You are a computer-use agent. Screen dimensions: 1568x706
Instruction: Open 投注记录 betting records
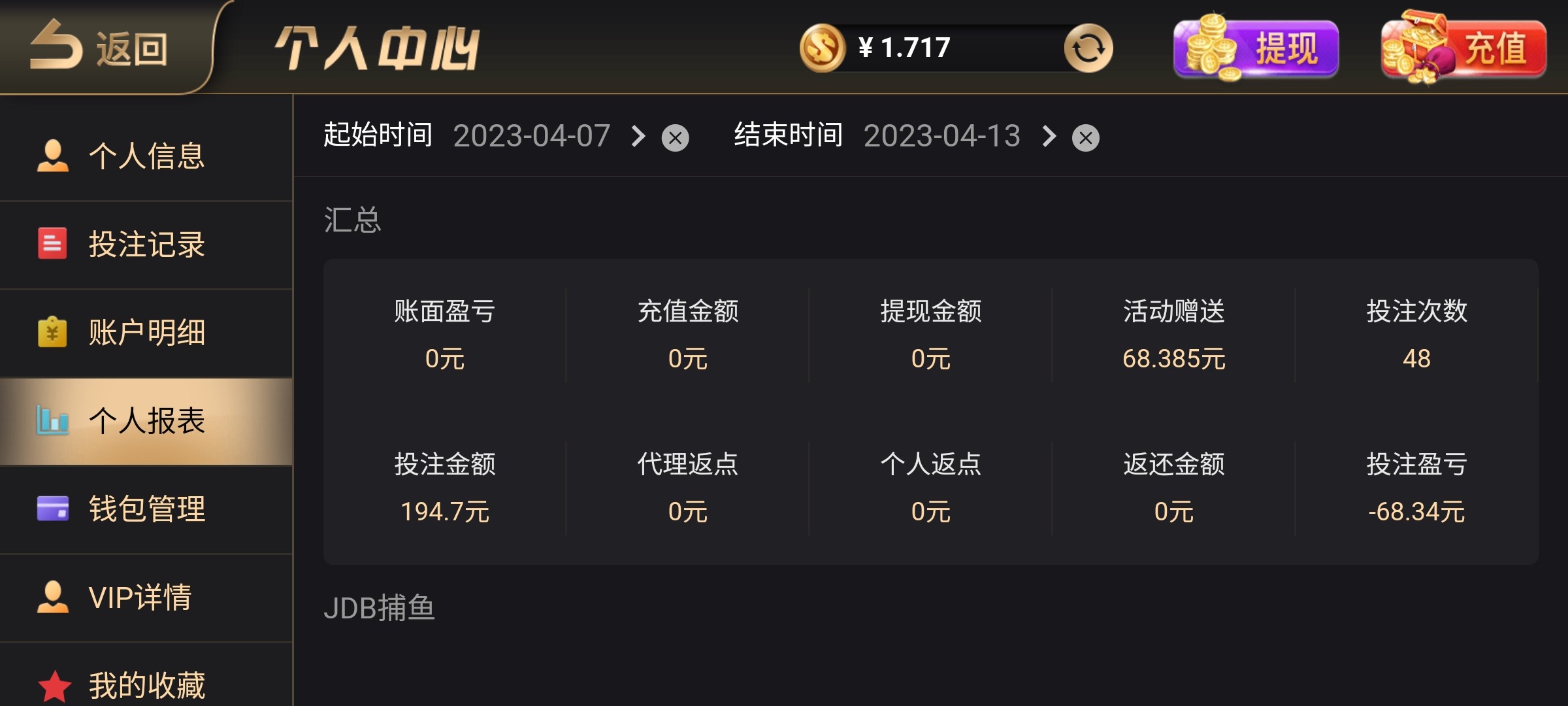146,244
